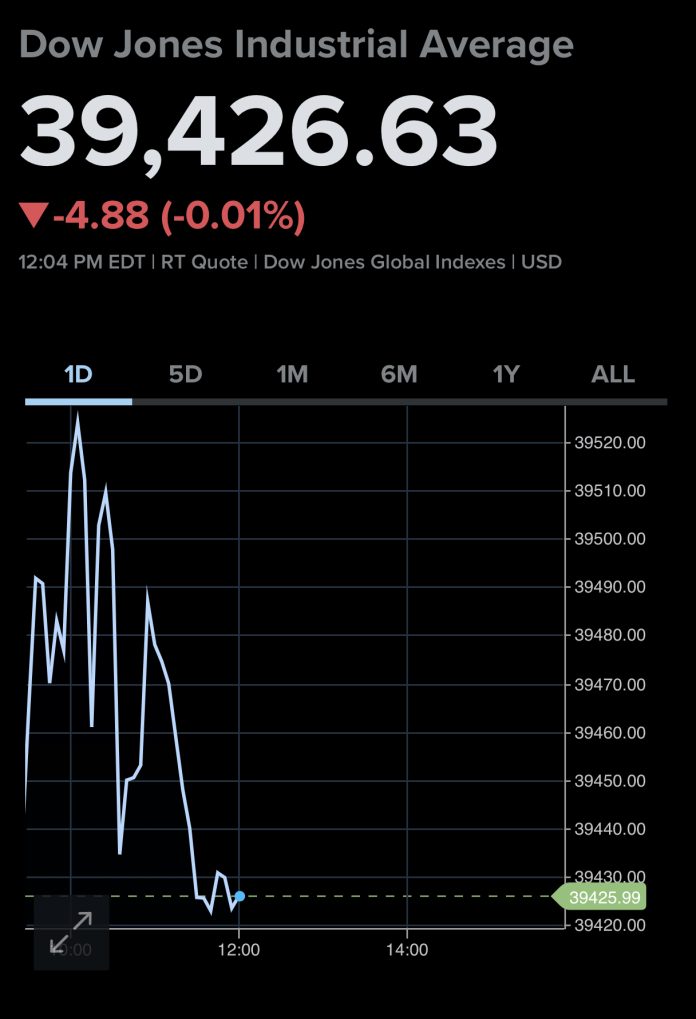
Task: Switch to the ALL chart range
Action: [x=613, y=374]
